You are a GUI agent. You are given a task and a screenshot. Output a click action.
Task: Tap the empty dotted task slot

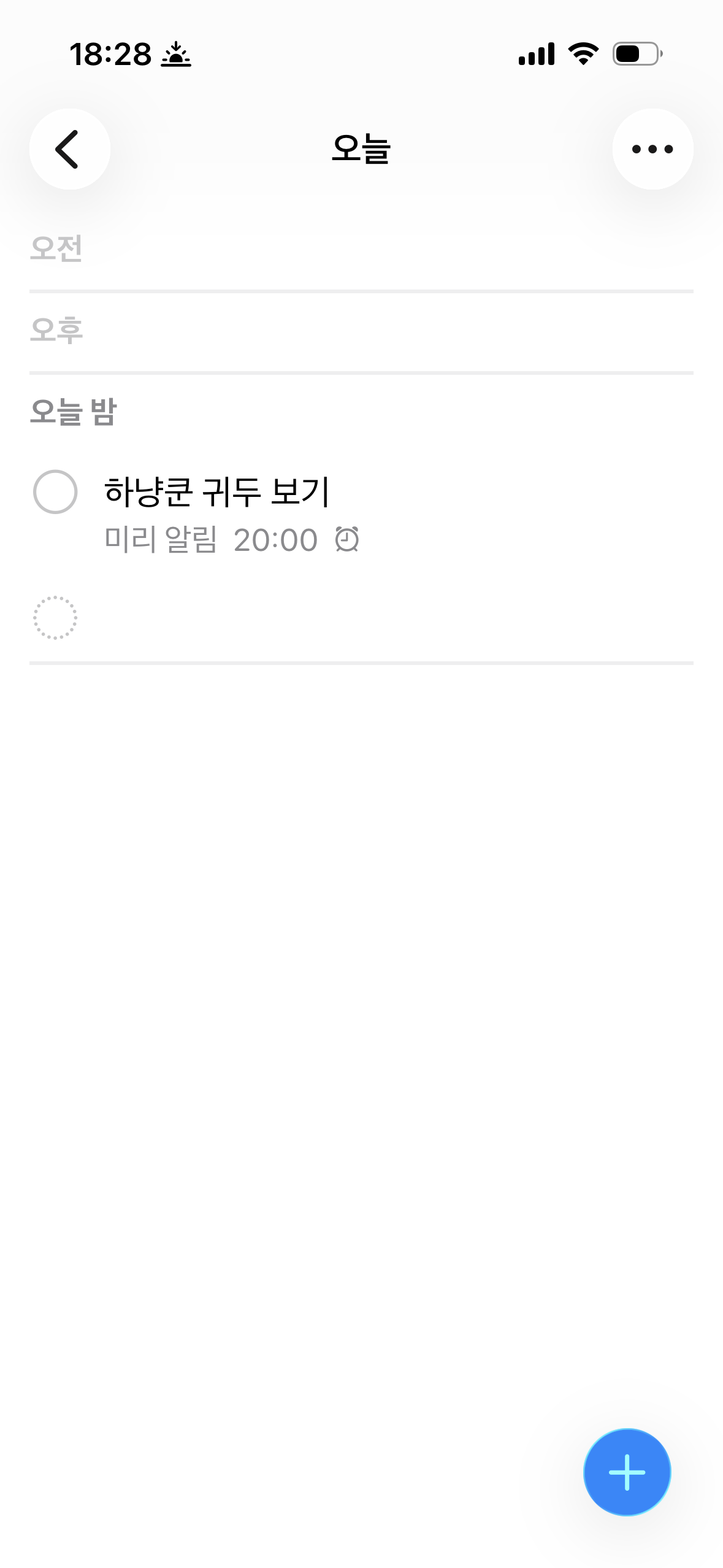click(x=55, y=618)
